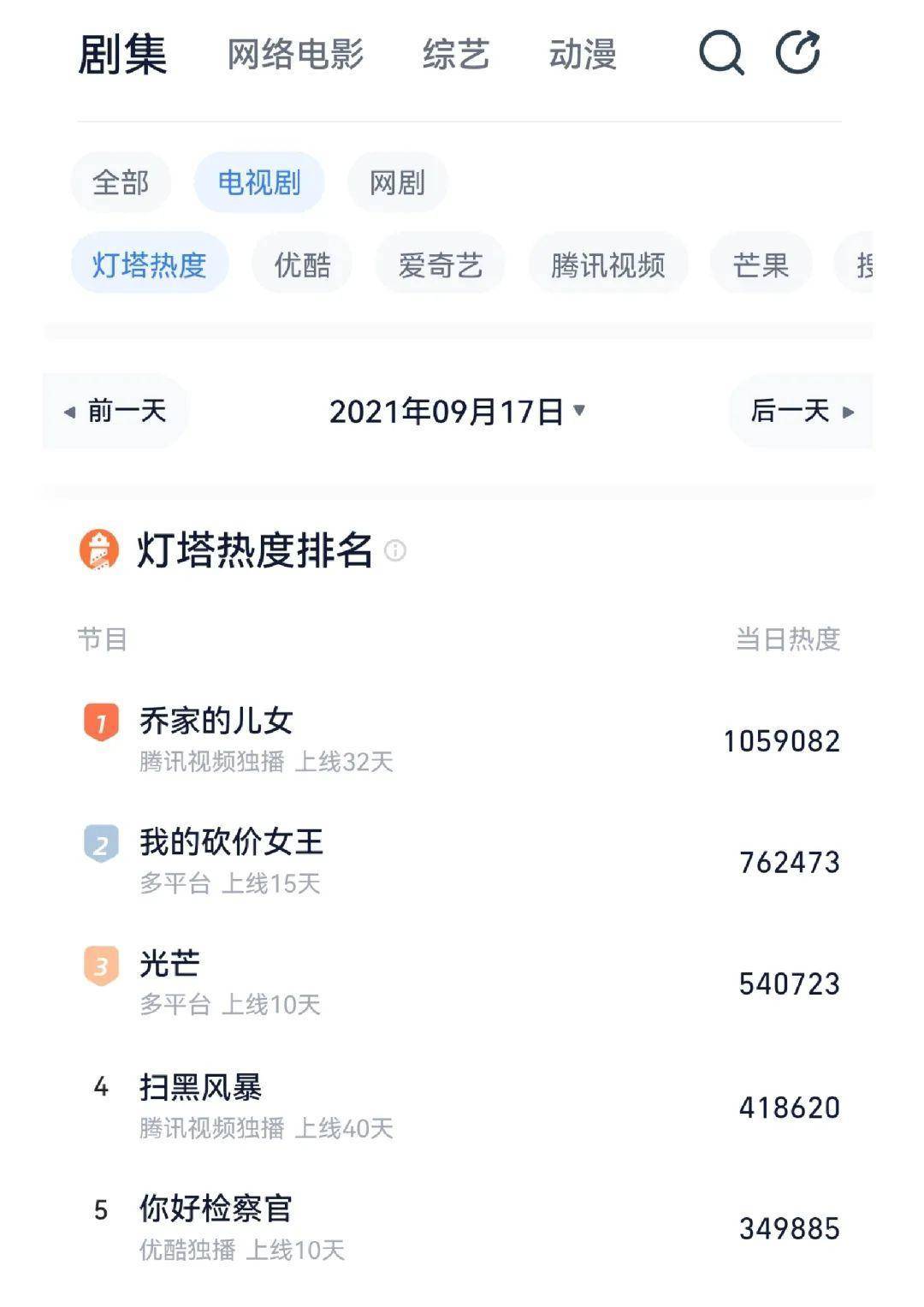Screen dimensions: 924x1307
Task: Switch to the 网络电影 tab
Action: tap(293, 54)
